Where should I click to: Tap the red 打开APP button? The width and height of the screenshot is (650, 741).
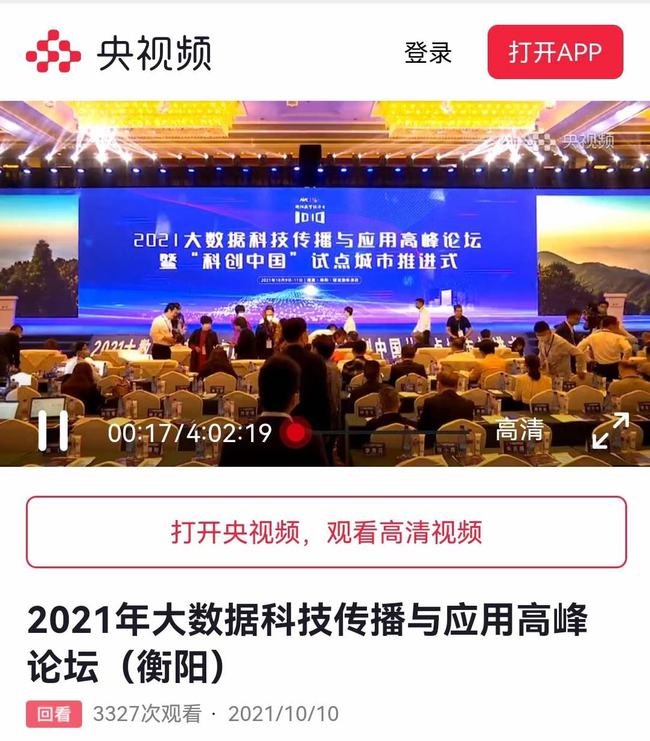[x=555, y=52]
